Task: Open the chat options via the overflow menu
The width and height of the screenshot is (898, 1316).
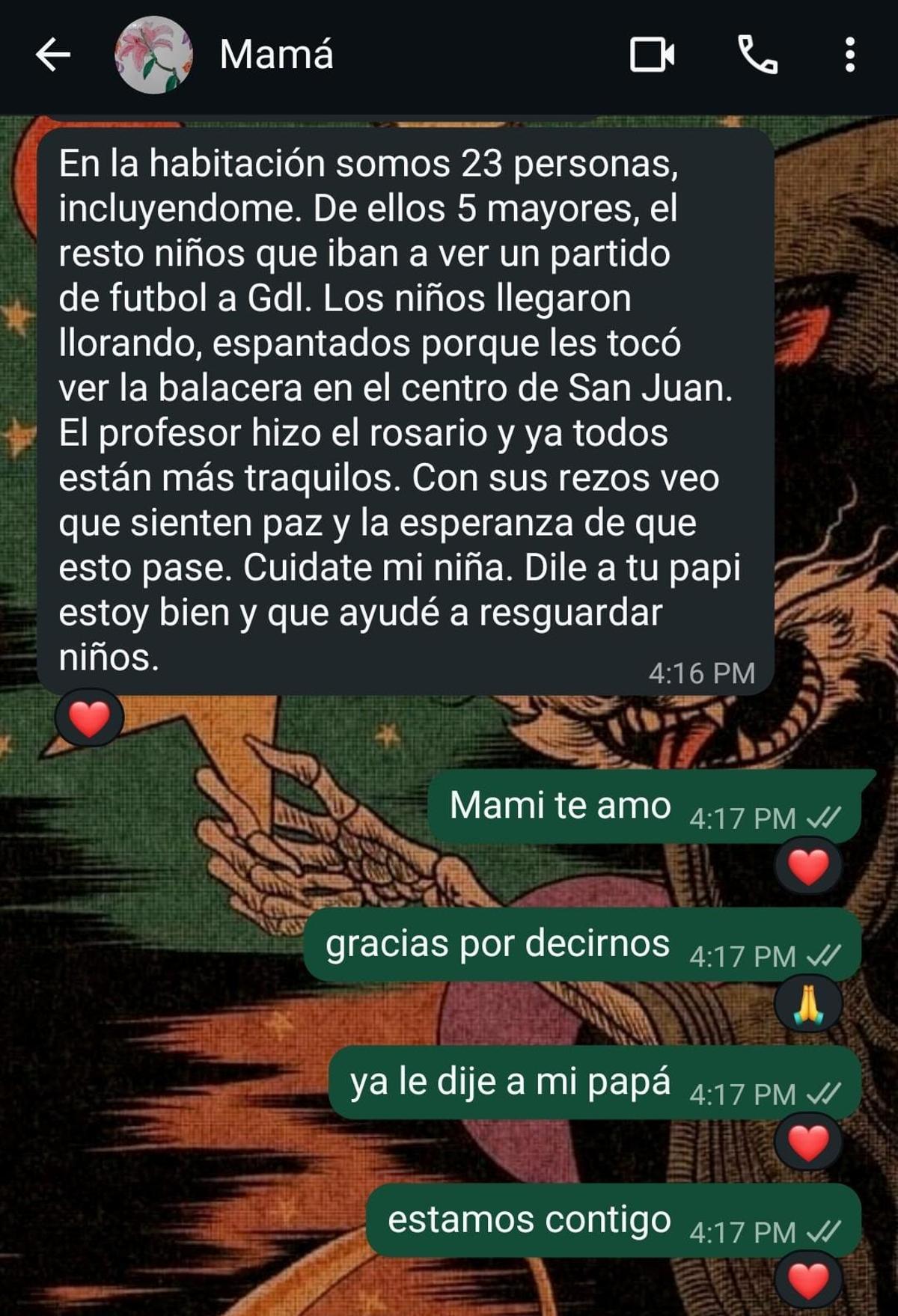Action: 849,53
